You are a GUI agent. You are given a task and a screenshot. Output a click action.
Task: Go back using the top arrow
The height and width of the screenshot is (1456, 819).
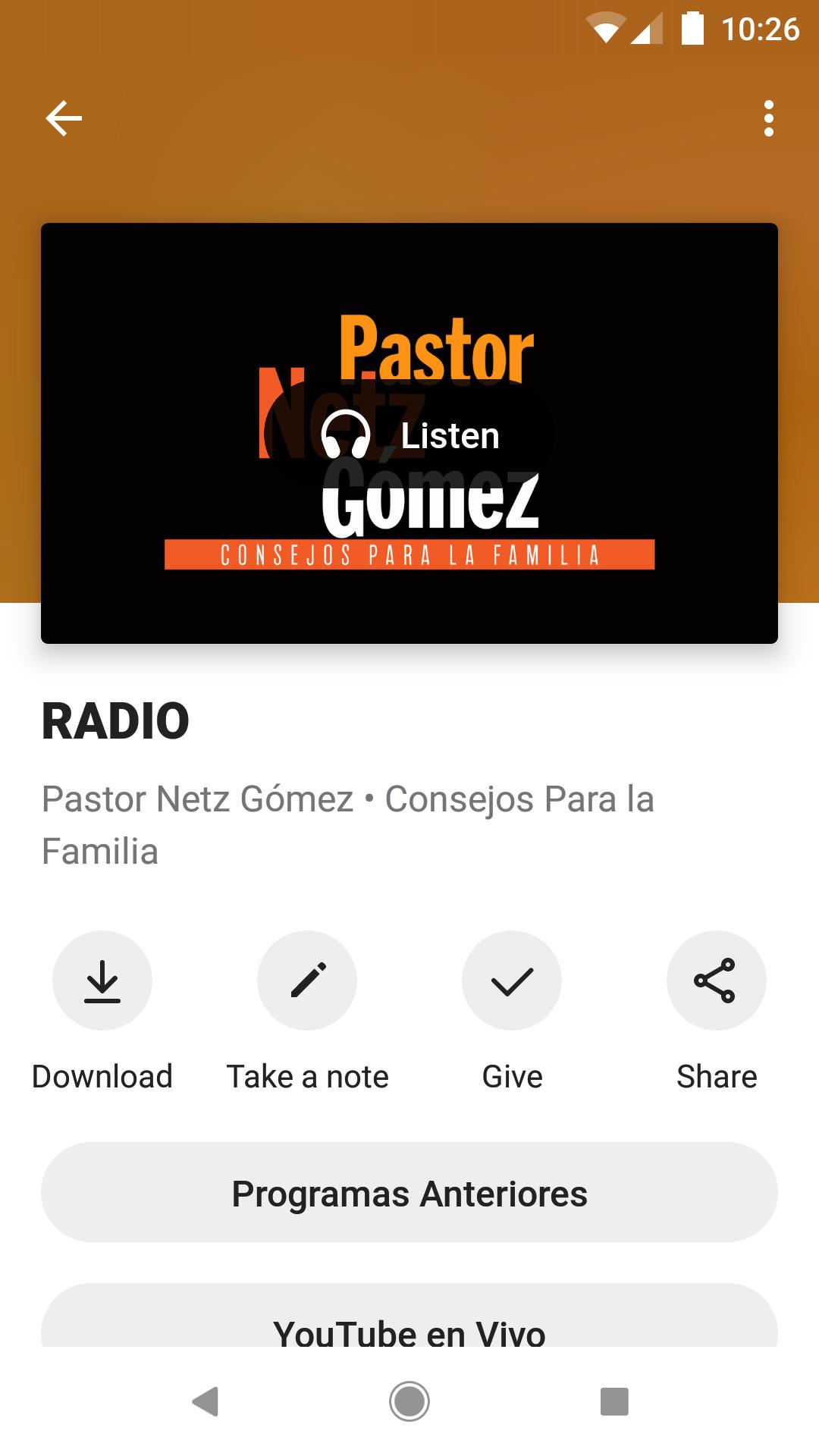tap(64, 118)
